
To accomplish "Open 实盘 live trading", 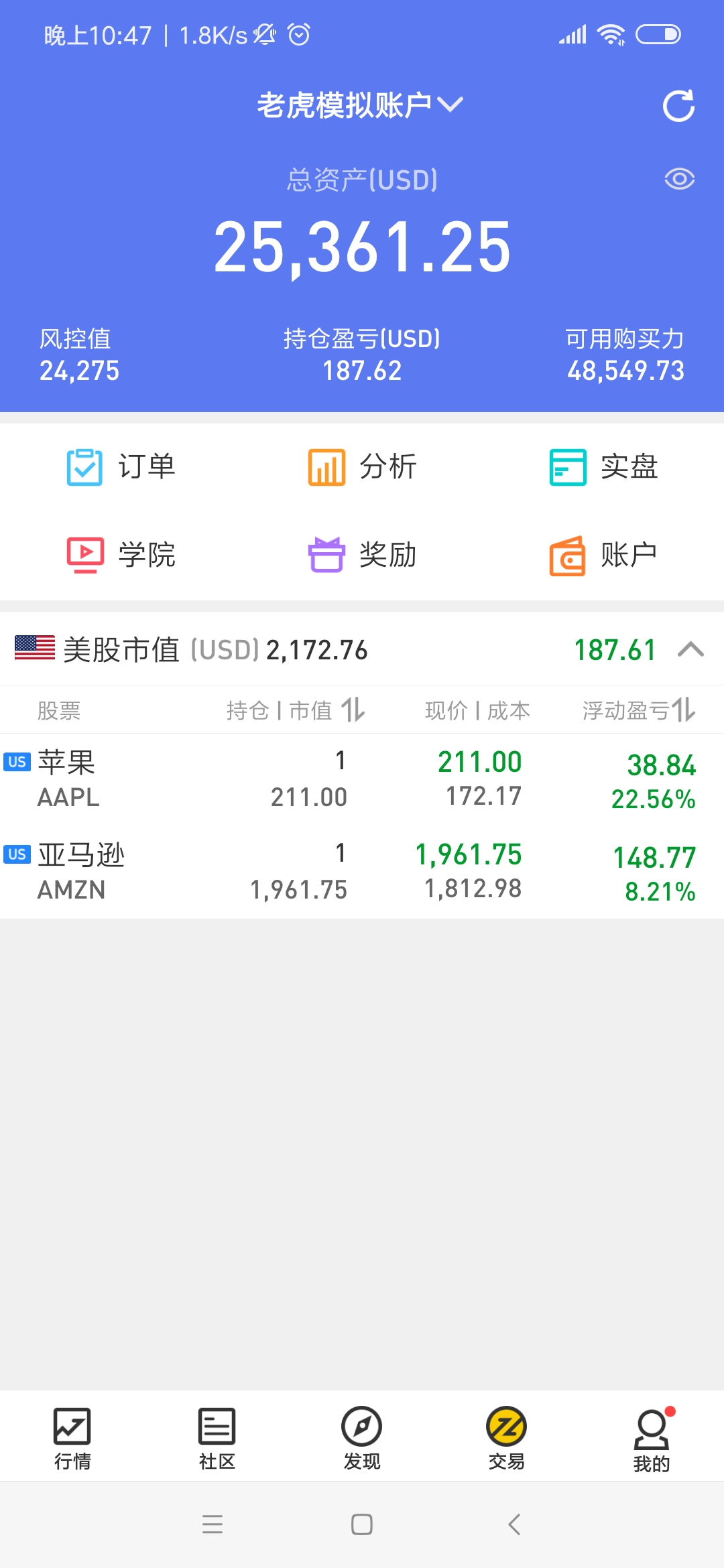I will (603, 467).
